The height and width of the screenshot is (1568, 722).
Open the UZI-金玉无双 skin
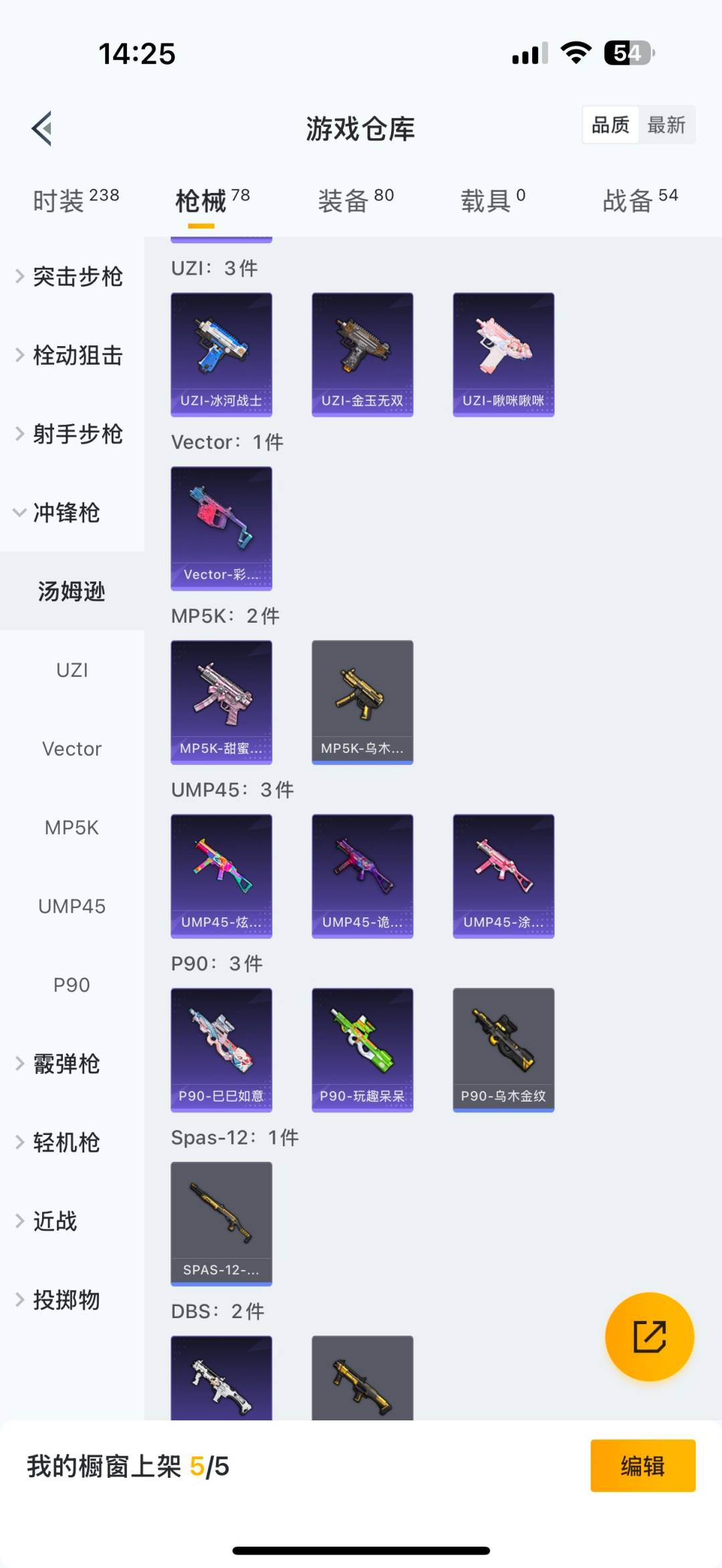point(362,354)
